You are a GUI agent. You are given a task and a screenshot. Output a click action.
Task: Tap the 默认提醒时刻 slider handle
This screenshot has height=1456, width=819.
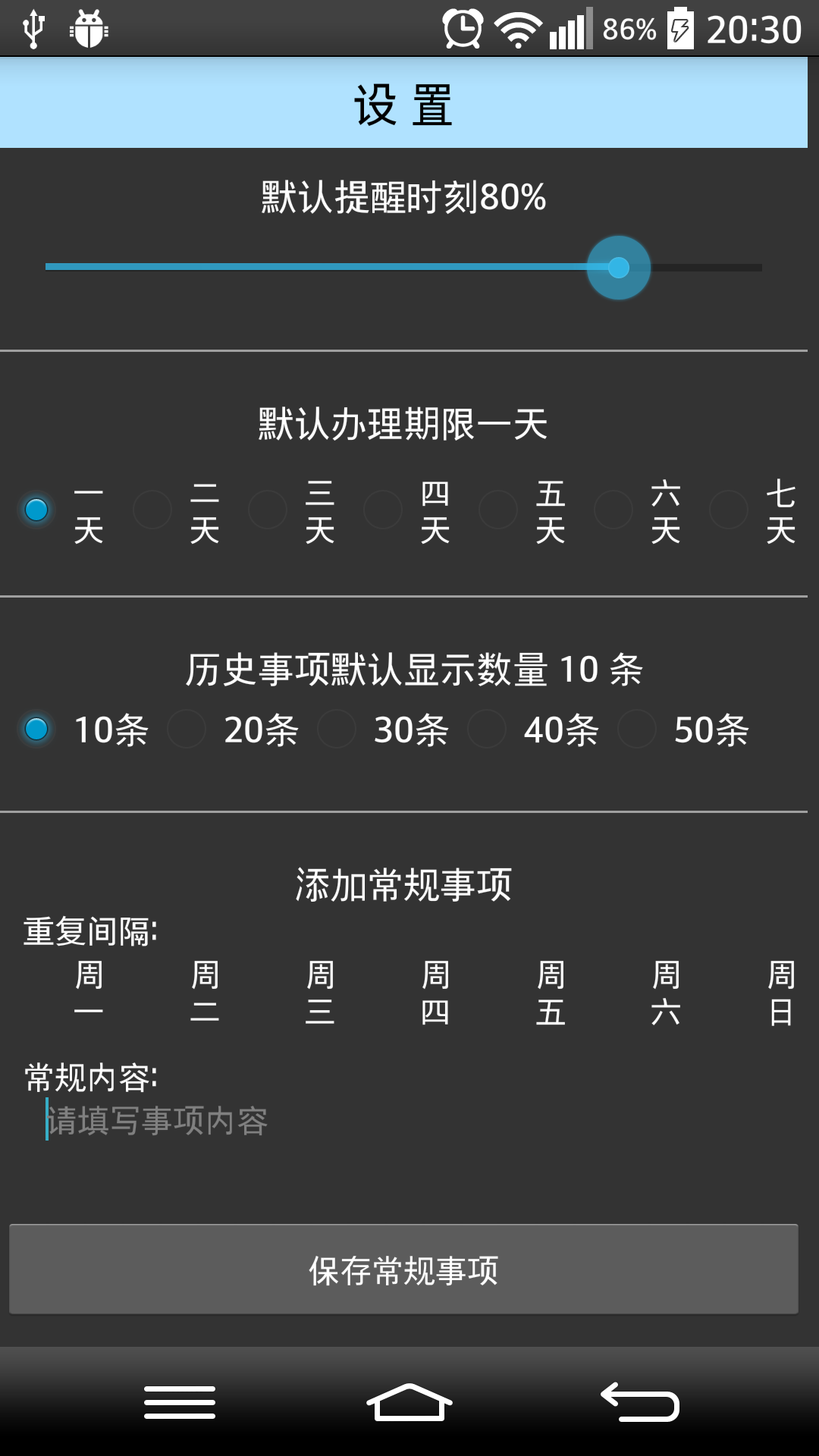[619, 268]
